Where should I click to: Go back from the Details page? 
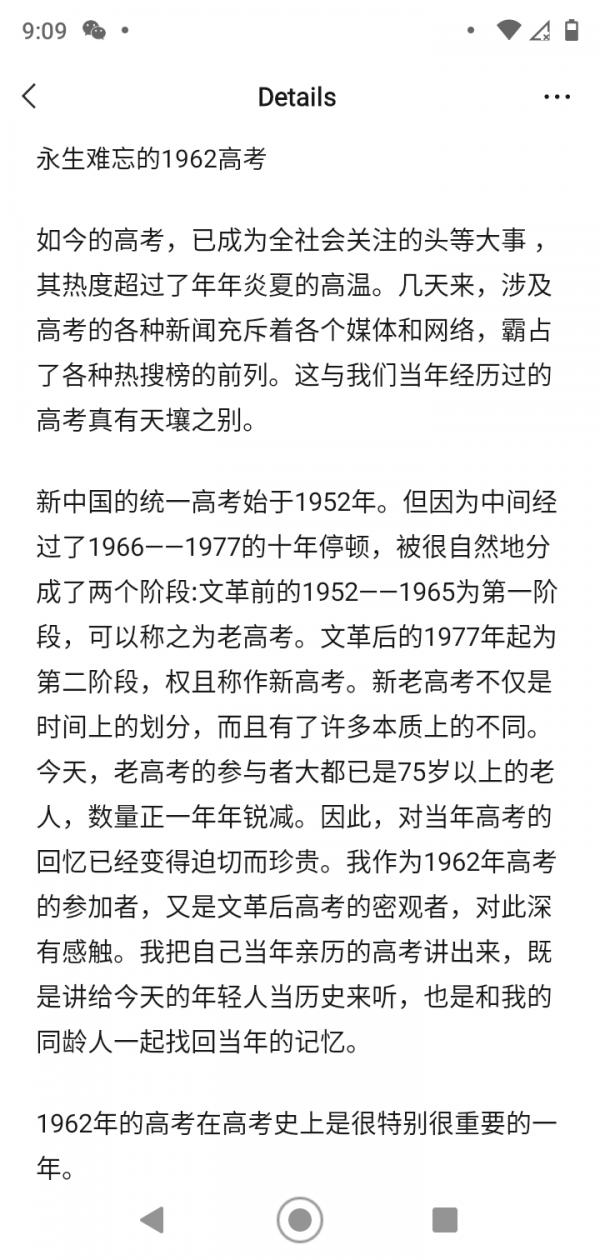tap(29, 97)
